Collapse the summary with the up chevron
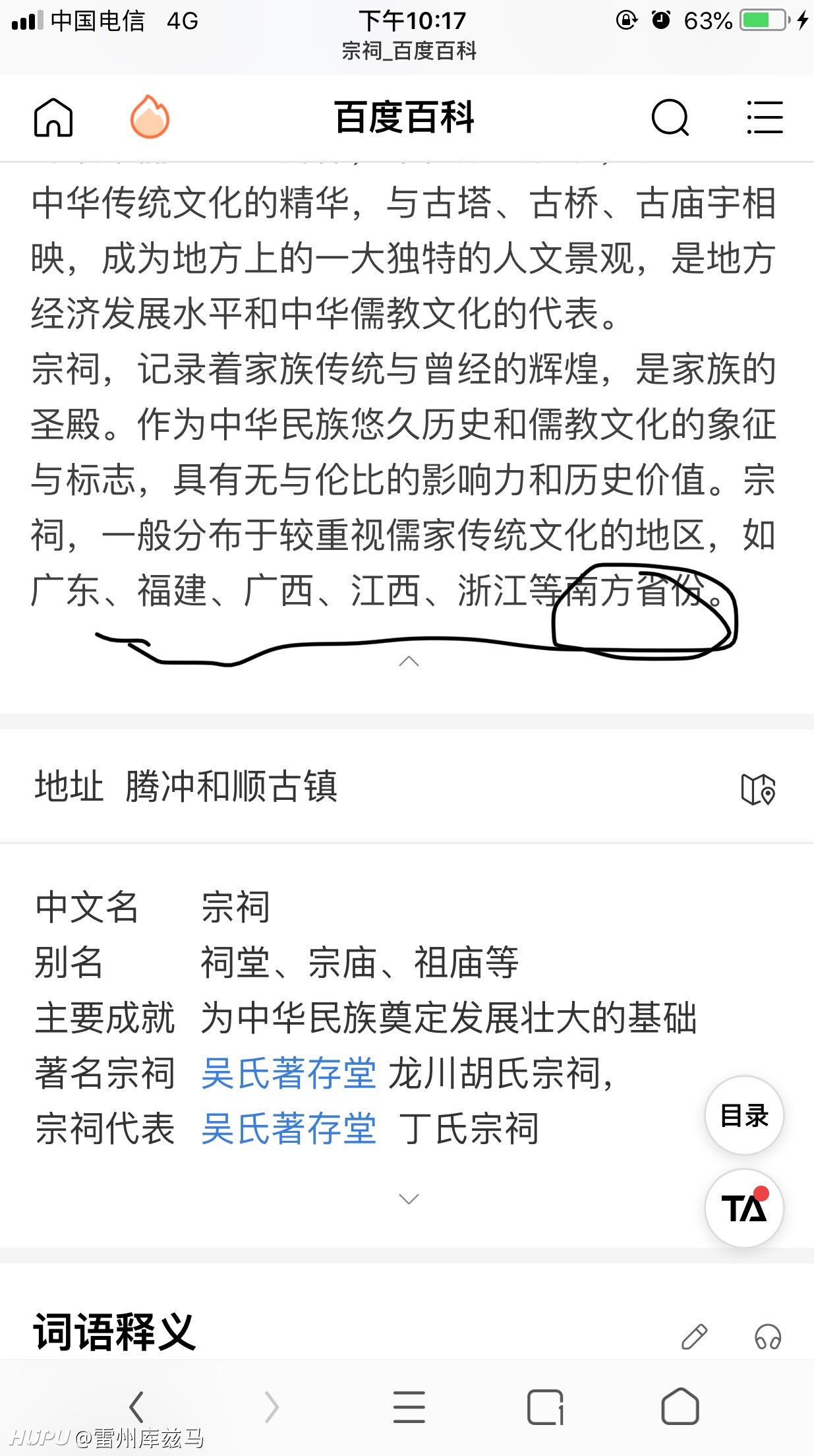814x1456 pixels. 409,661
